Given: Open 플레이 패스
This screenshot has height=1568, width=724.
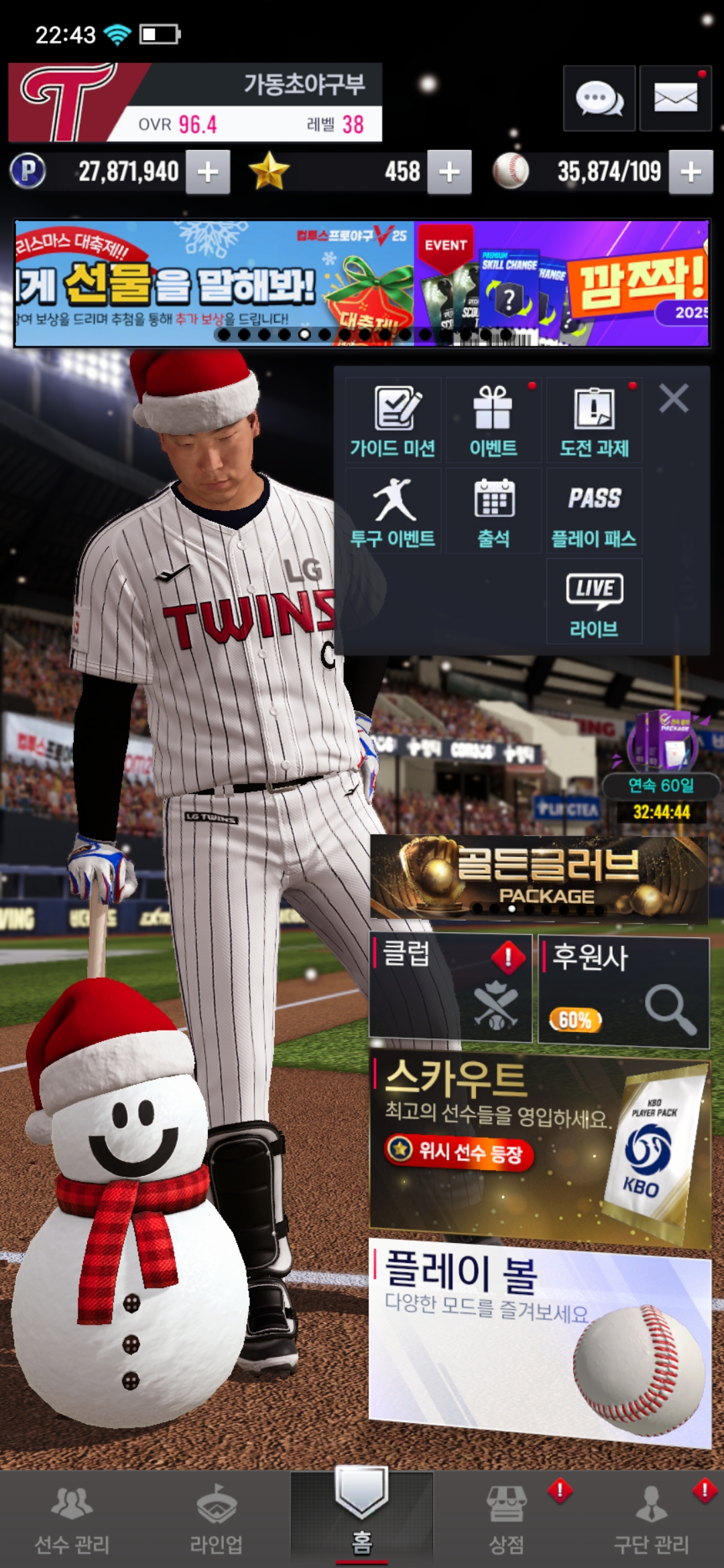Looking at the screenshot, I should click(x=594, y=511).
